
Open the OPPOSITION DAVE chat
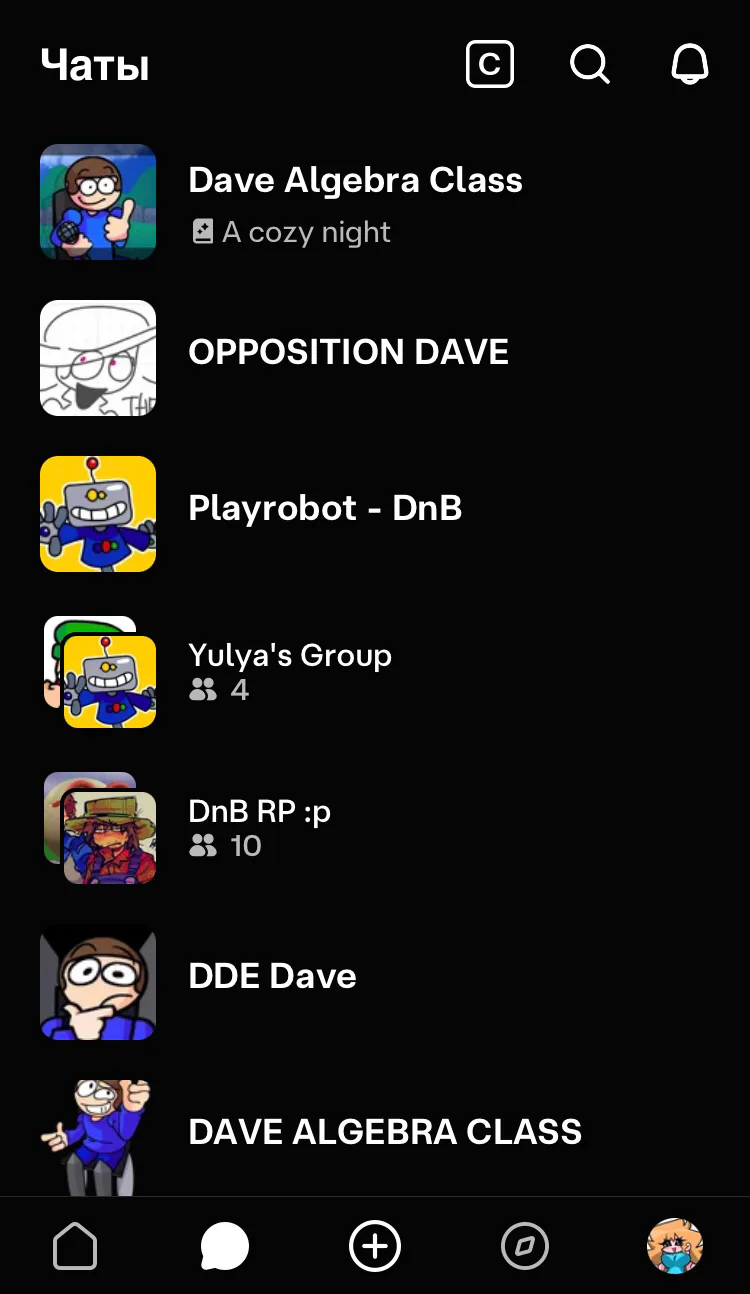[348, 353]
